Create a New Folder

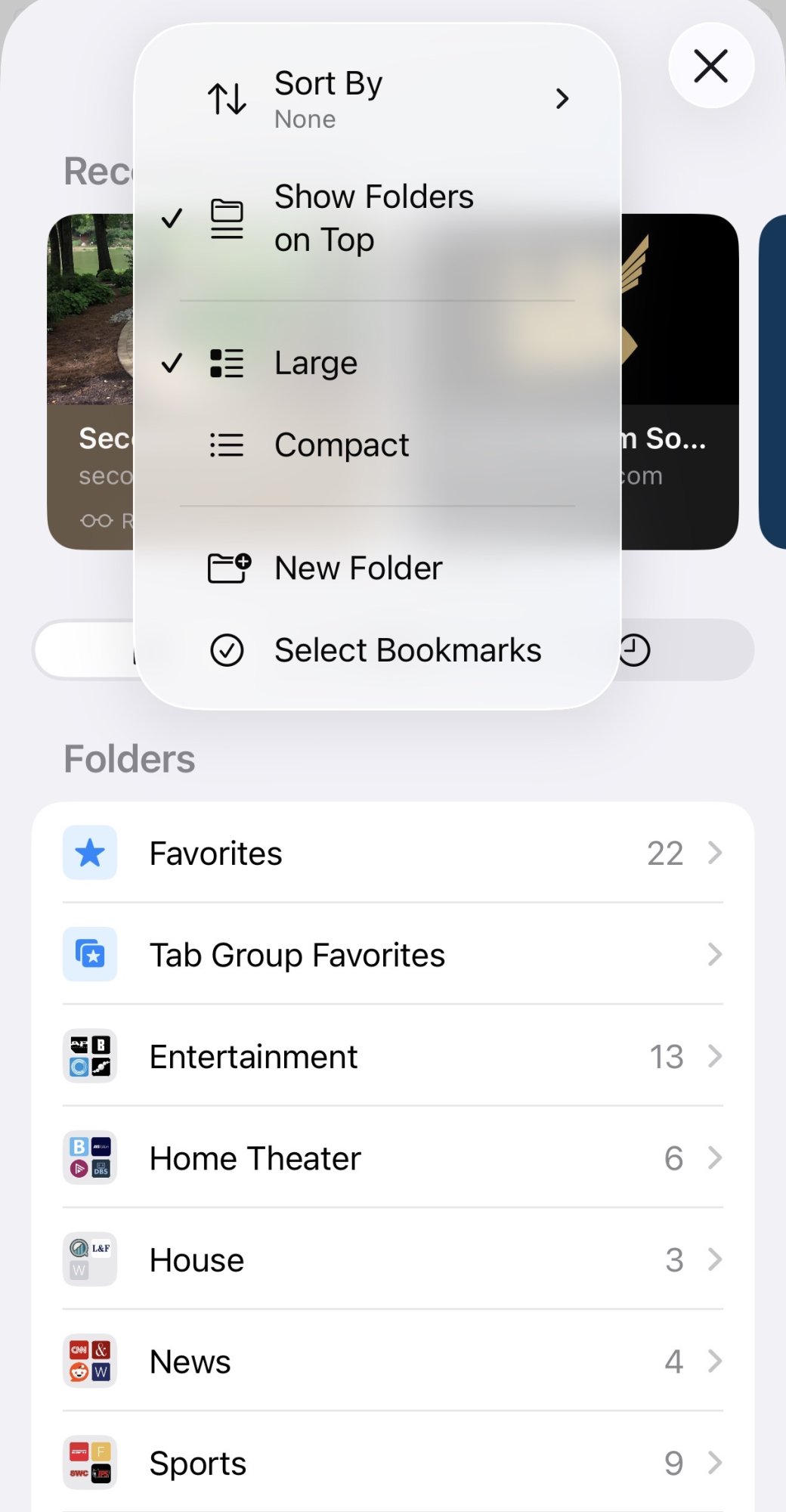[x=377, y=568]
